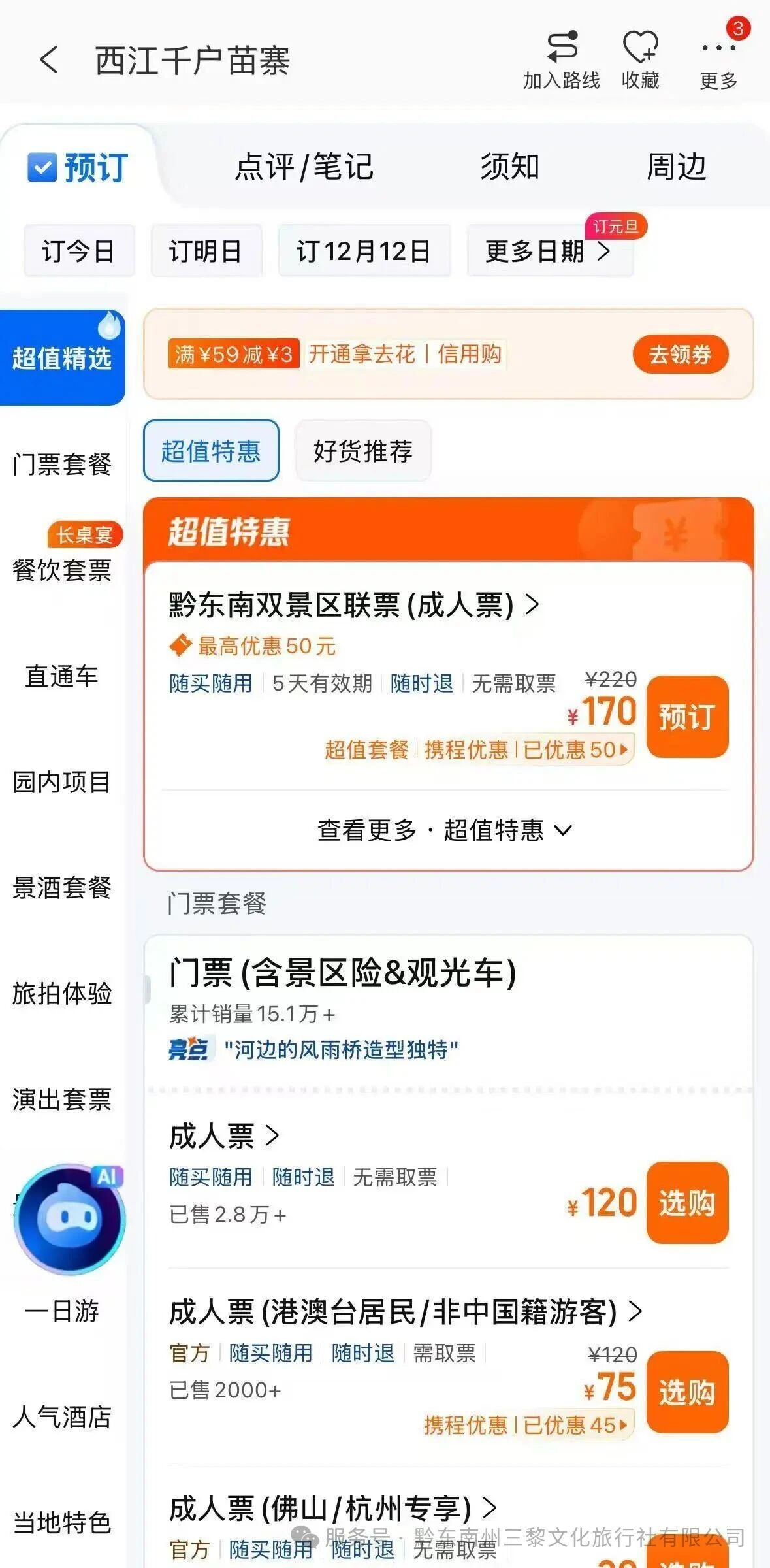The height and width of the screenshot is (1568, 770).
Task: Tap 选购 for 港澳台居民 adult ticket
Action: (687, 1392)
